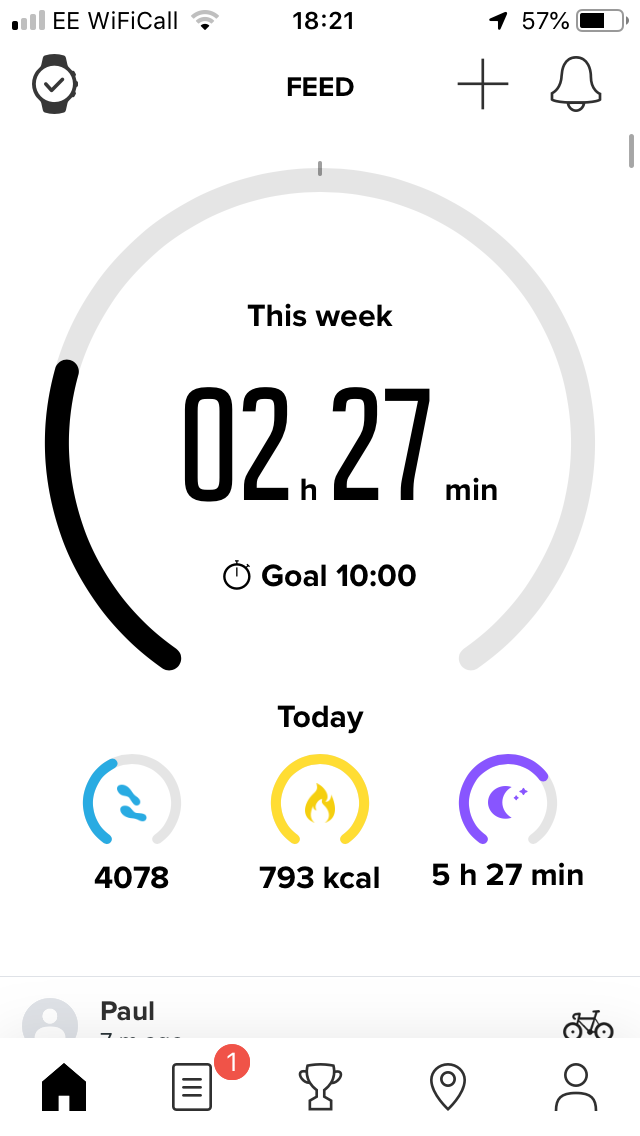Open the watch connection icon
This screenshot has width=640, height=1136.
[x=55, y=85]
